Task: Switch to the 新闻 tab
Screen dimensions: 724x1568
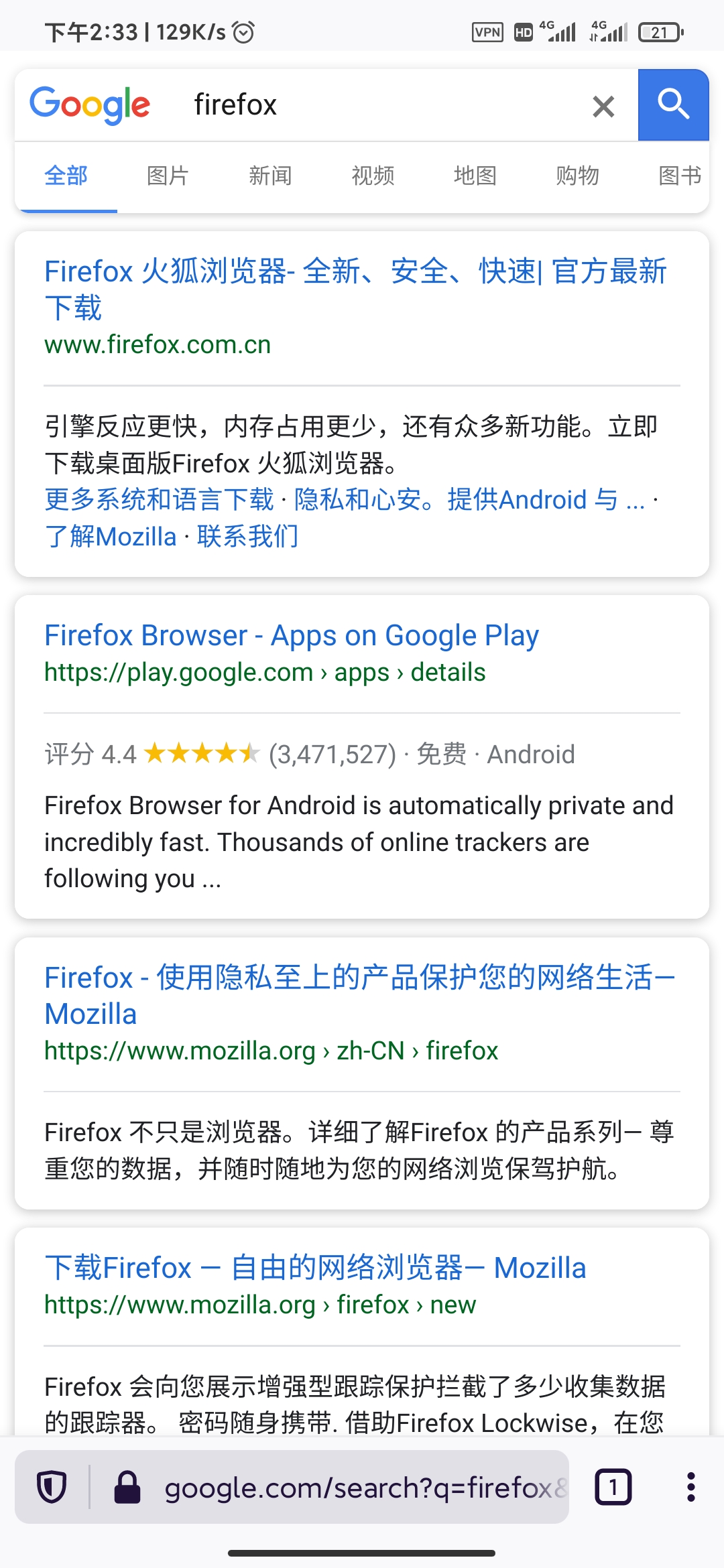Action: [x=270, y=176]
